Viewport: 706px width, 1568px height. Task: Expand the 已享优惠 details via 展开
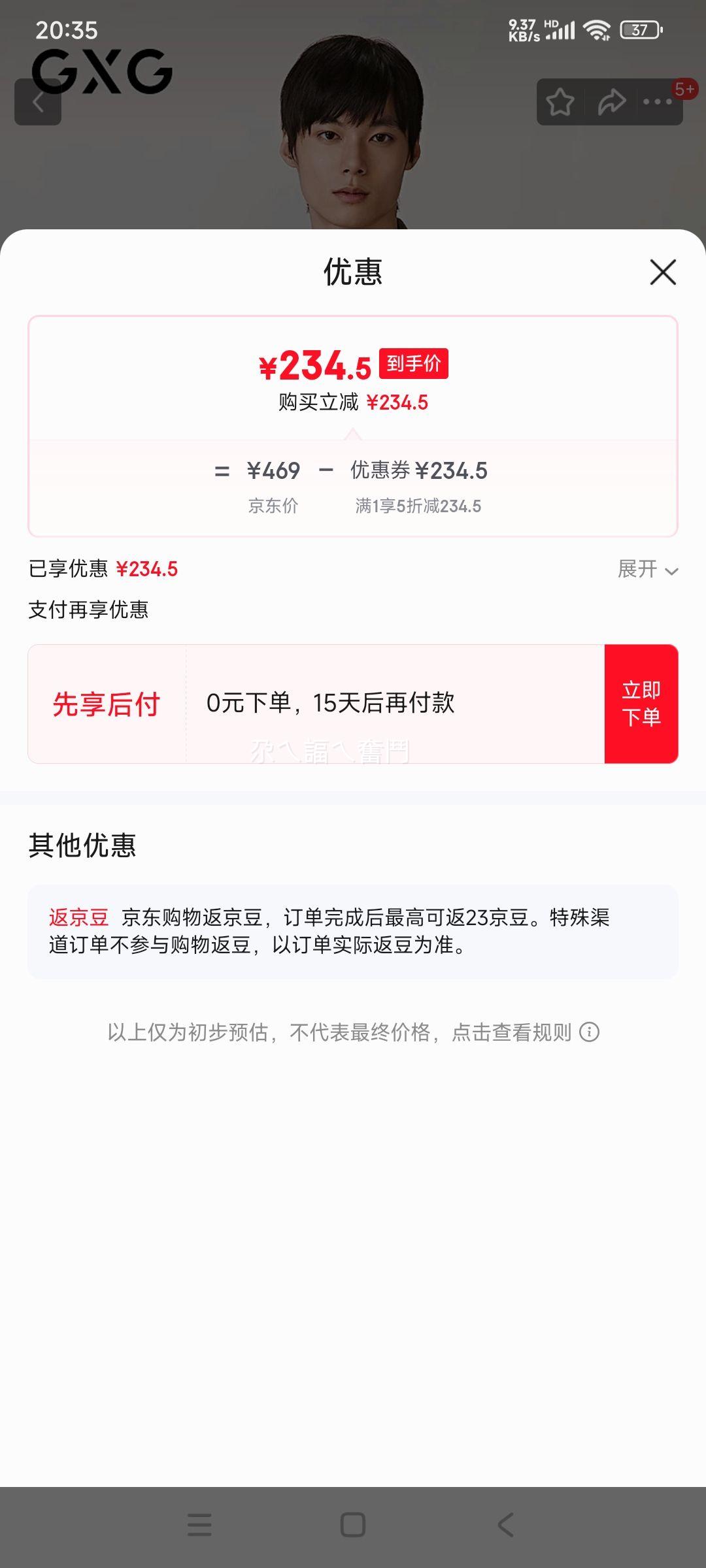646,570
